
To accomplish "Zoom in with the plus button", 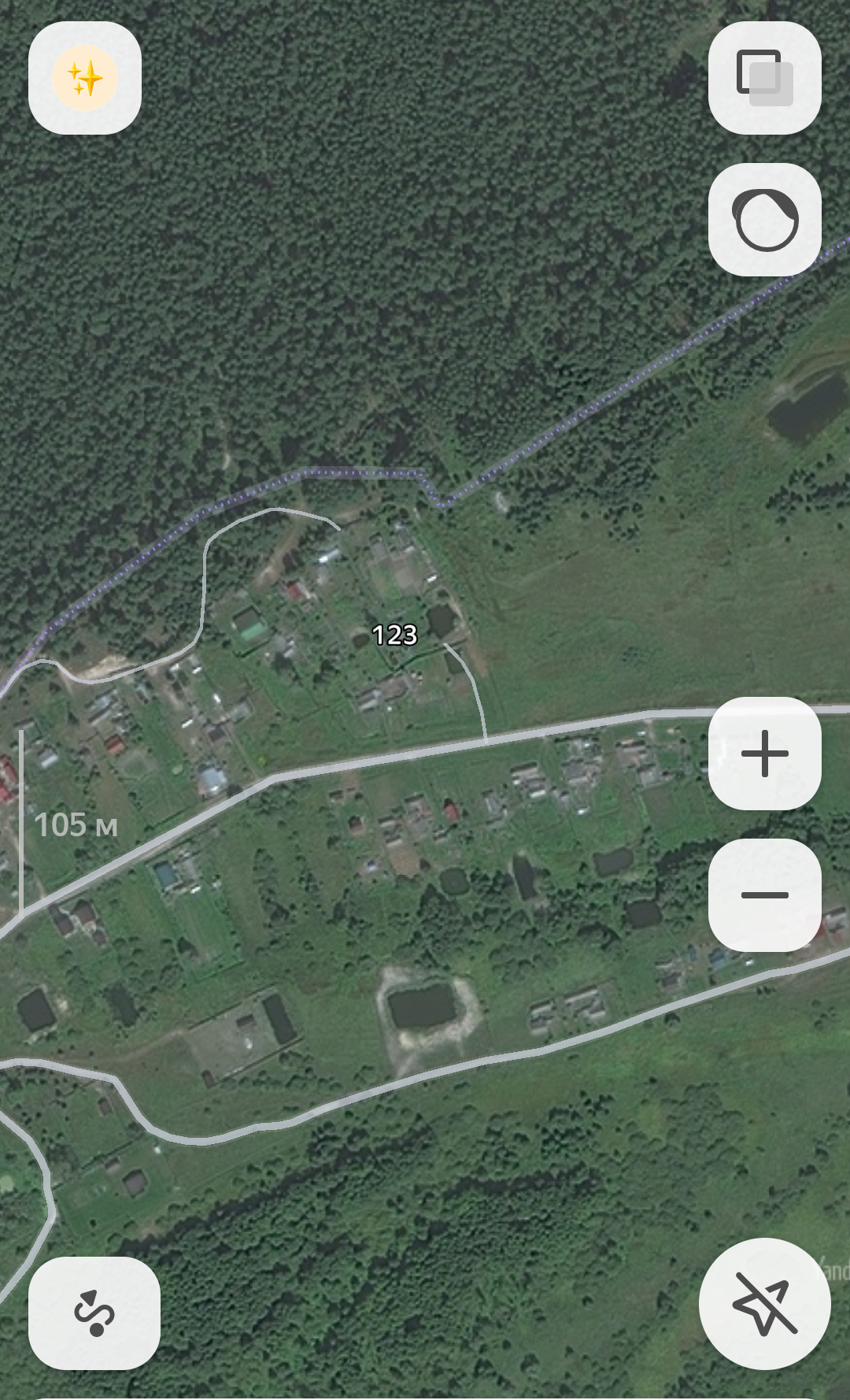I will (764, 754).
